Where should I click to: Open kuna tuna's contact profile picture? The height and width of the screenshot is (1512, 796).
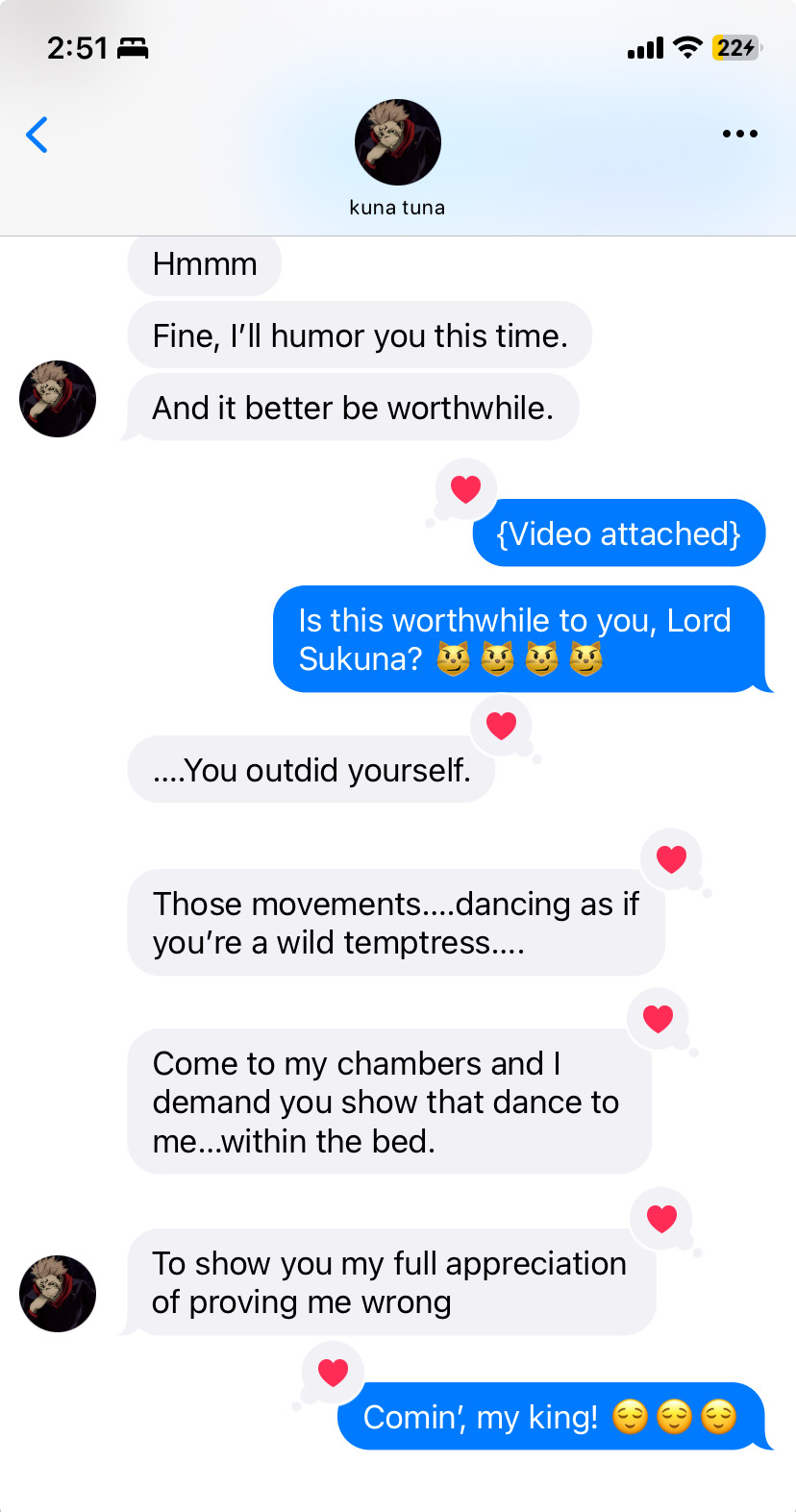pos(397,142)
